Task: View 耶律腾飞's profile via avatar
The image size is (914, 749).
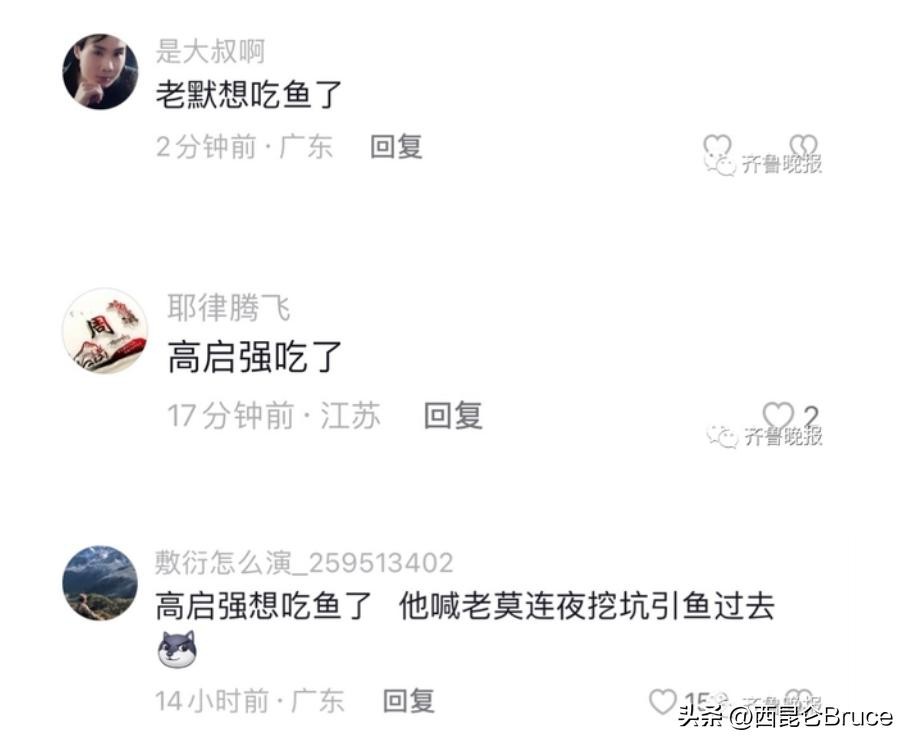Action: [x=105, y=331]
